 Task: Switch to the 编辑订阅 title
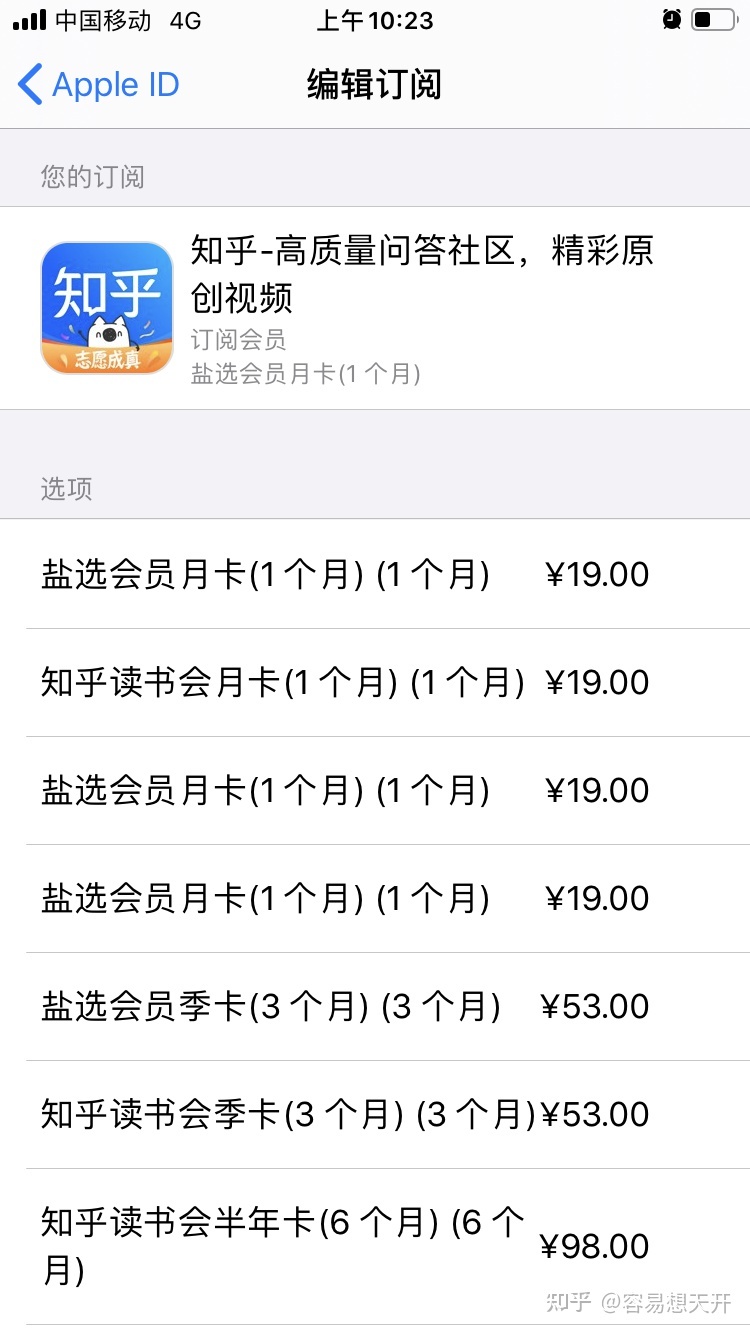pyautogui.click(x=375, y=85)
